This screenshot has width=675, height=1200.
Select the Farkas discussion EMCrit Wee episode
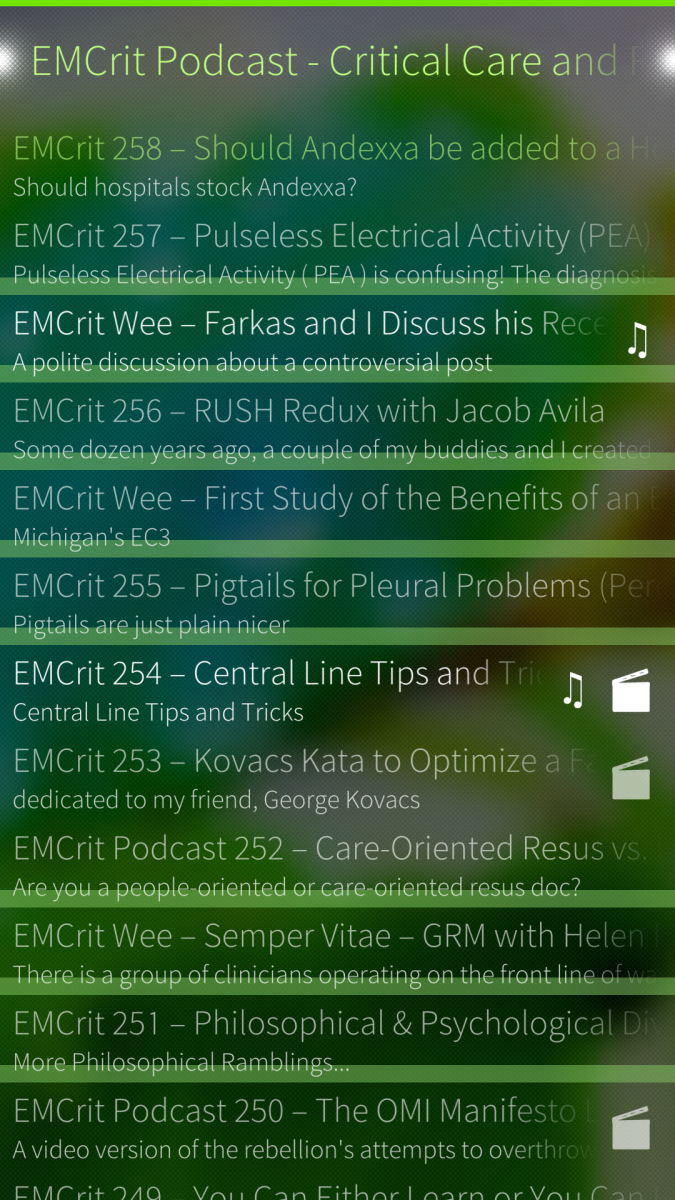[300, 339]
